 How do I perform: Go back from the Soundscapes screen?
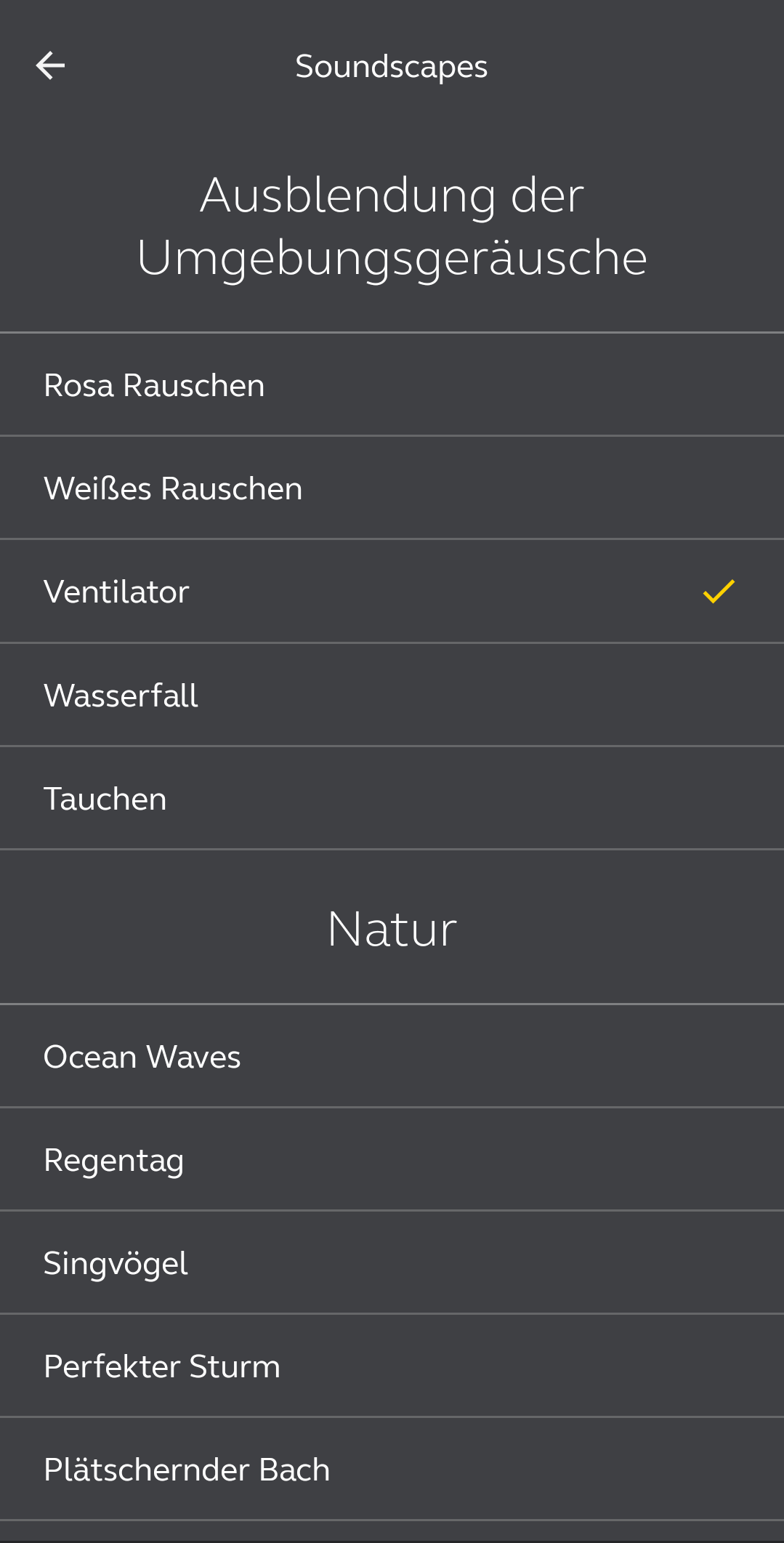pyautogui.click(x=50, y=65)
